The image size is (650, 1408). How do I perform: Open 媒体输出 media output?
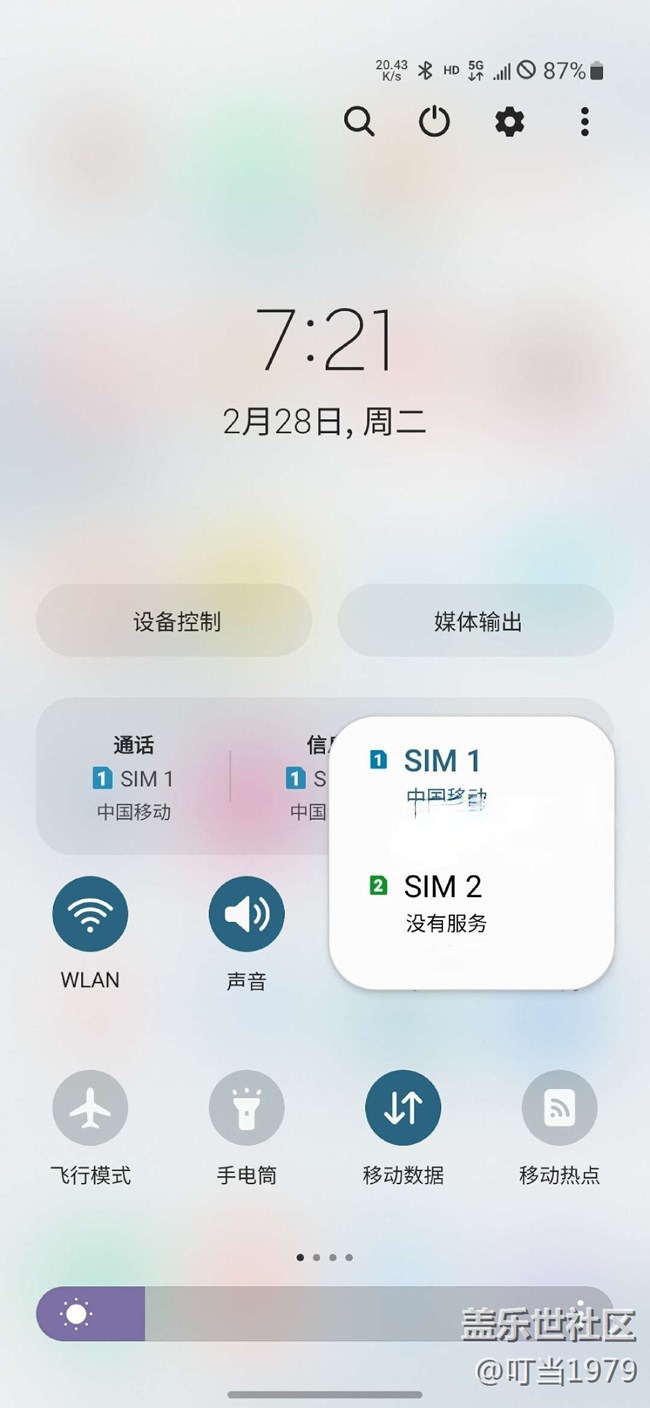[476, 621]
